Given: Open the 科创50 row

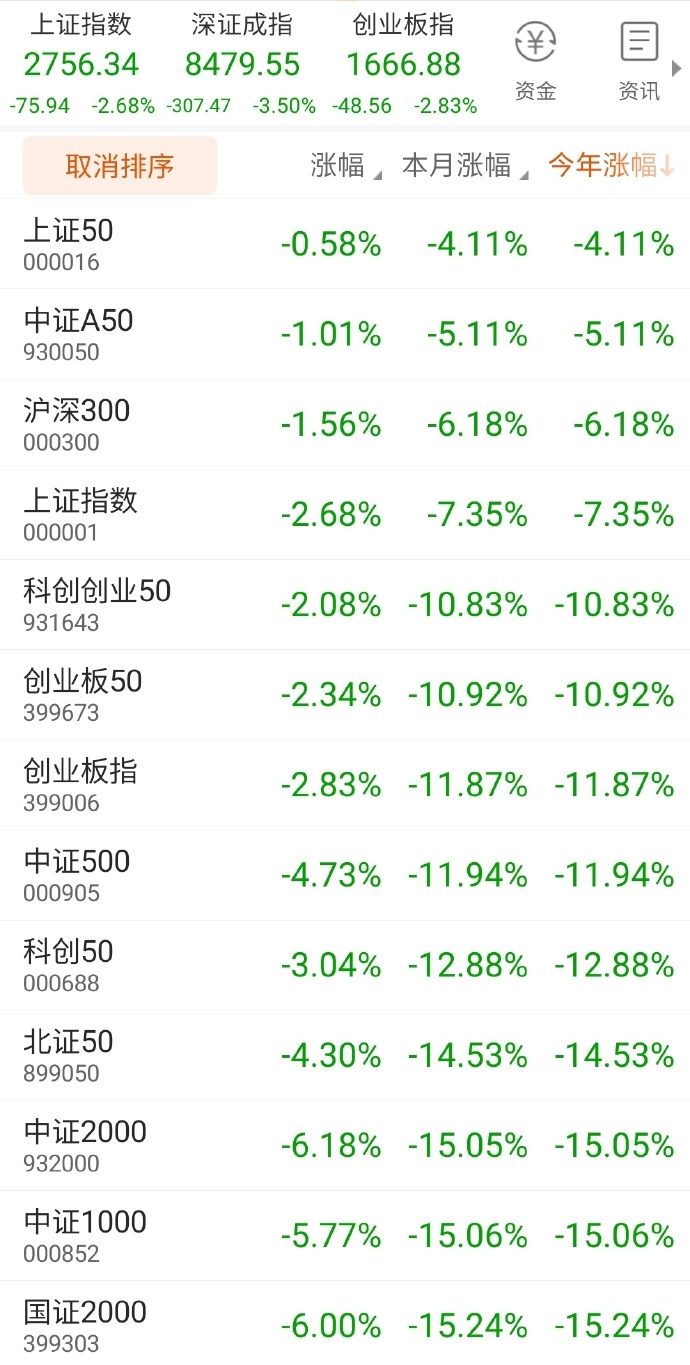Looking at the screenshot, I should pyautogui.click(x=345, y=966).
